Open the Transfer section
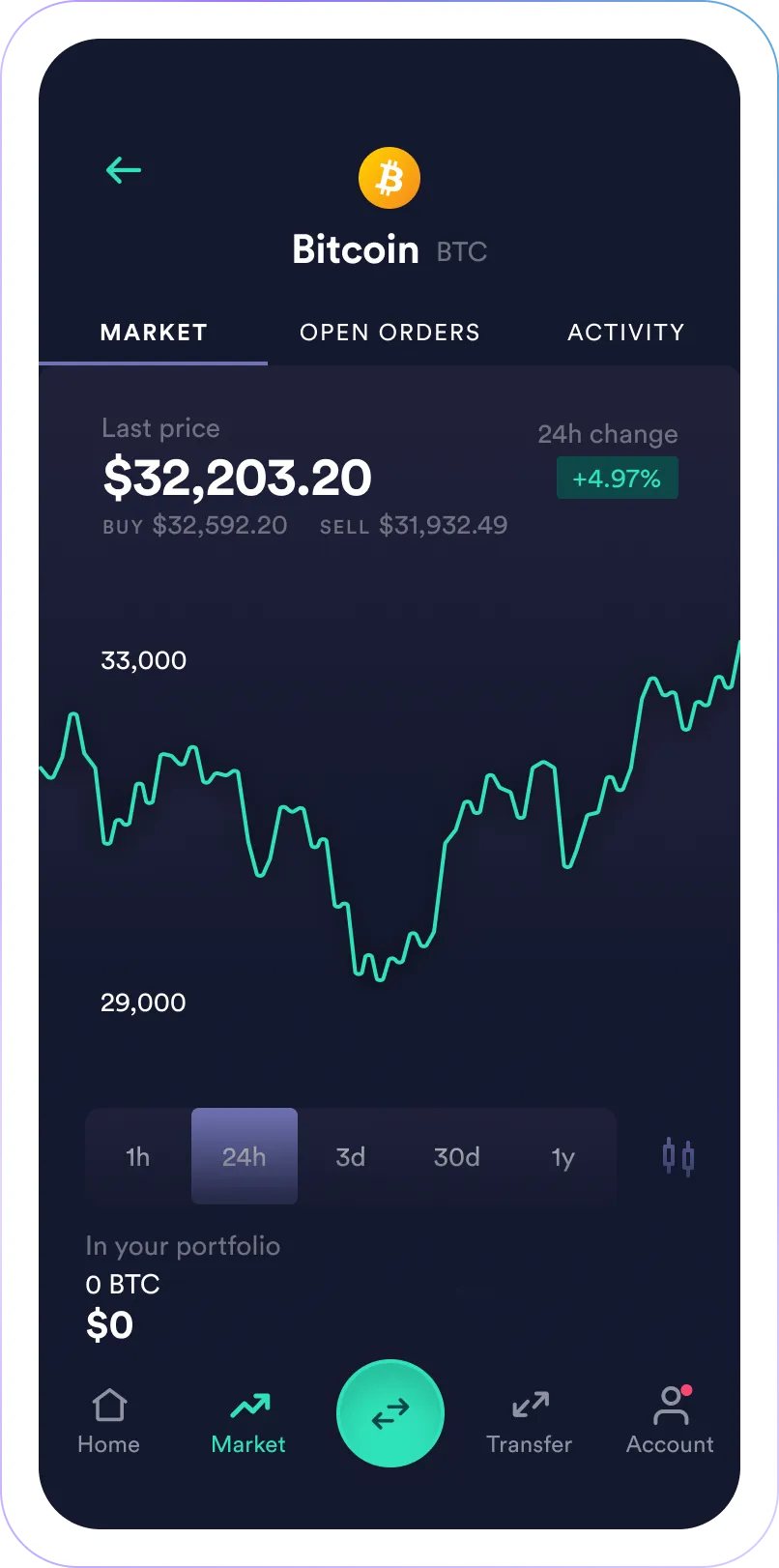Image resolution: width=779 pixels, height=1568 pixels. click(530, 1422)
